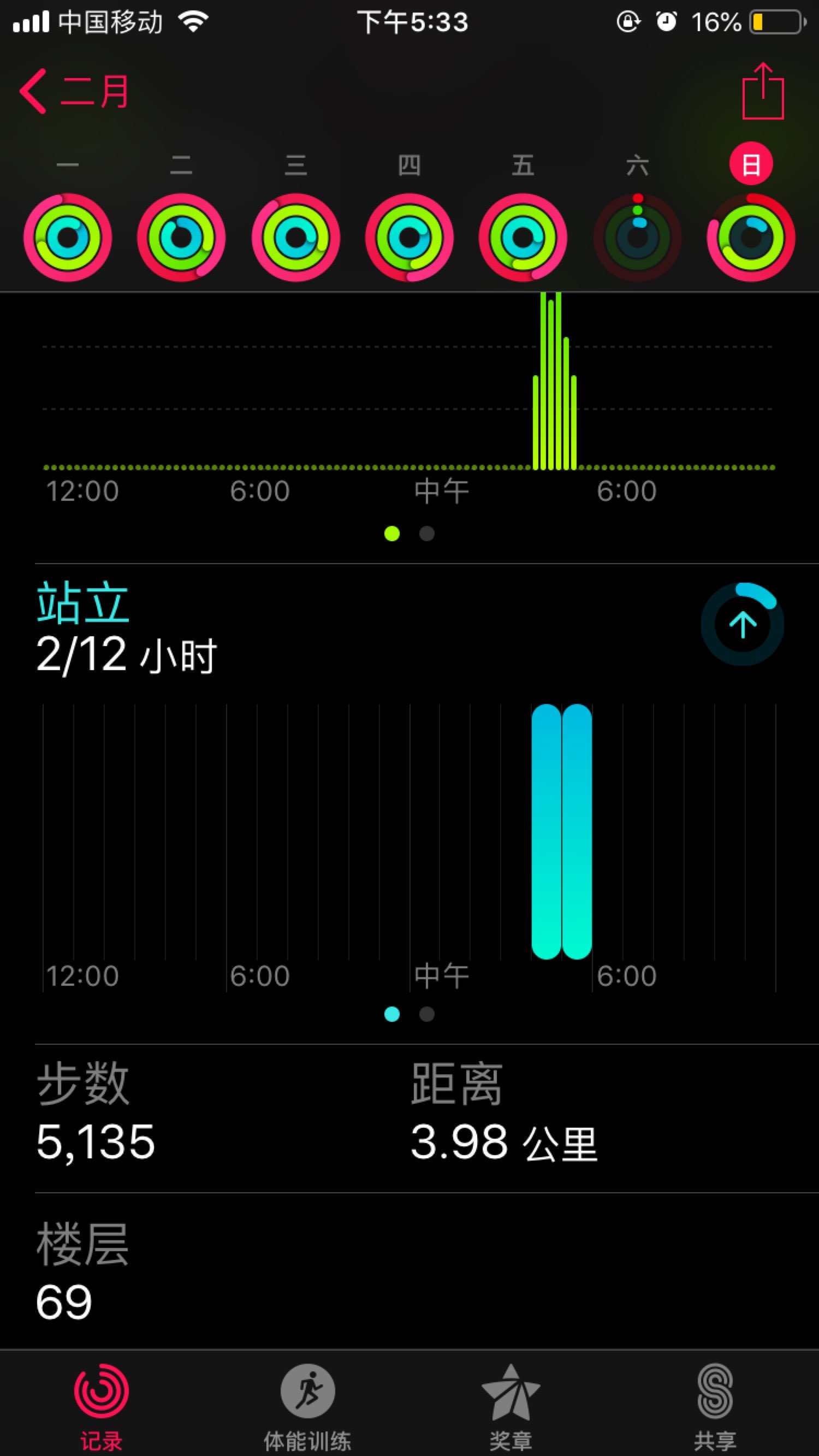
Task: Select Saturday's activity rings
Action: pyautogui.click(x=638, y=238)
